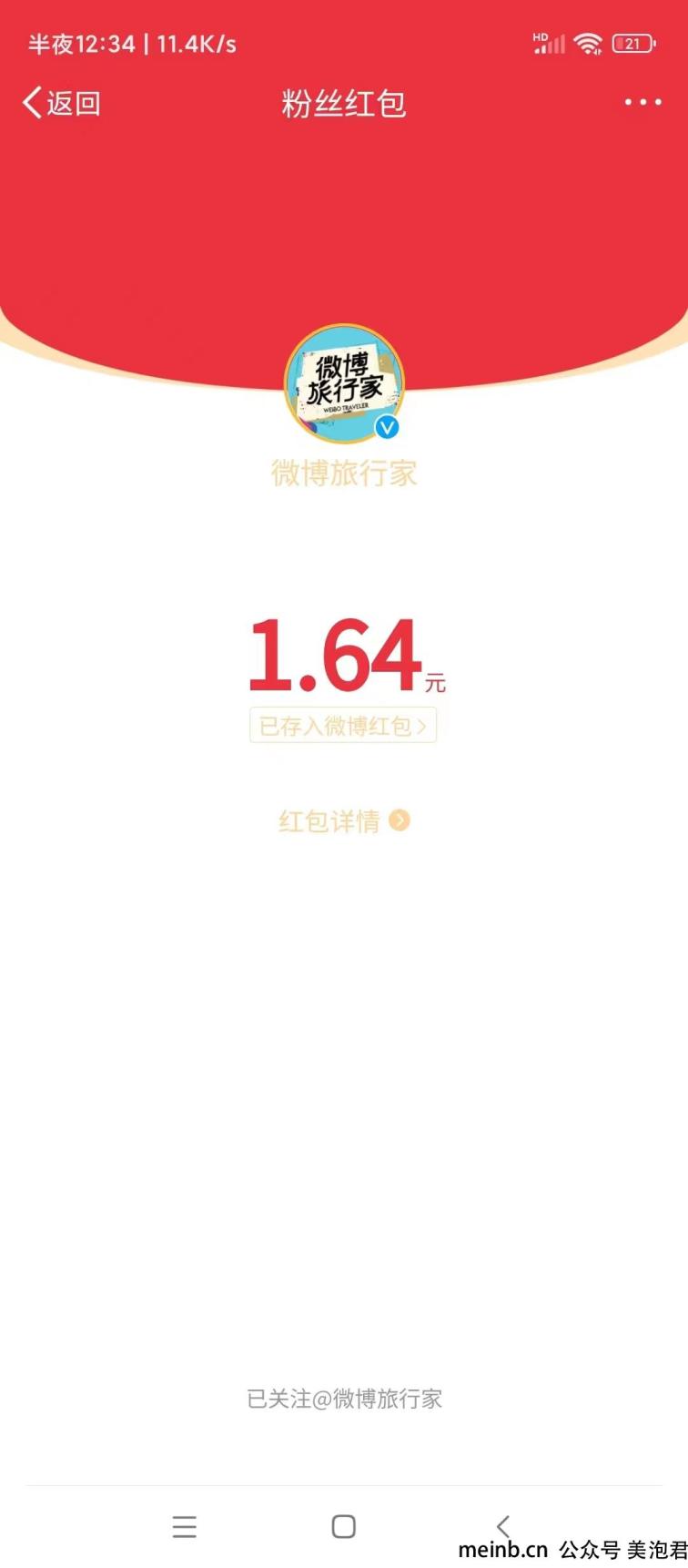Image resolution: width=688 pixels, height=1568 pixels.
Task: Open the 微博旅行家 profile avatar
Action: pos(344,383)
